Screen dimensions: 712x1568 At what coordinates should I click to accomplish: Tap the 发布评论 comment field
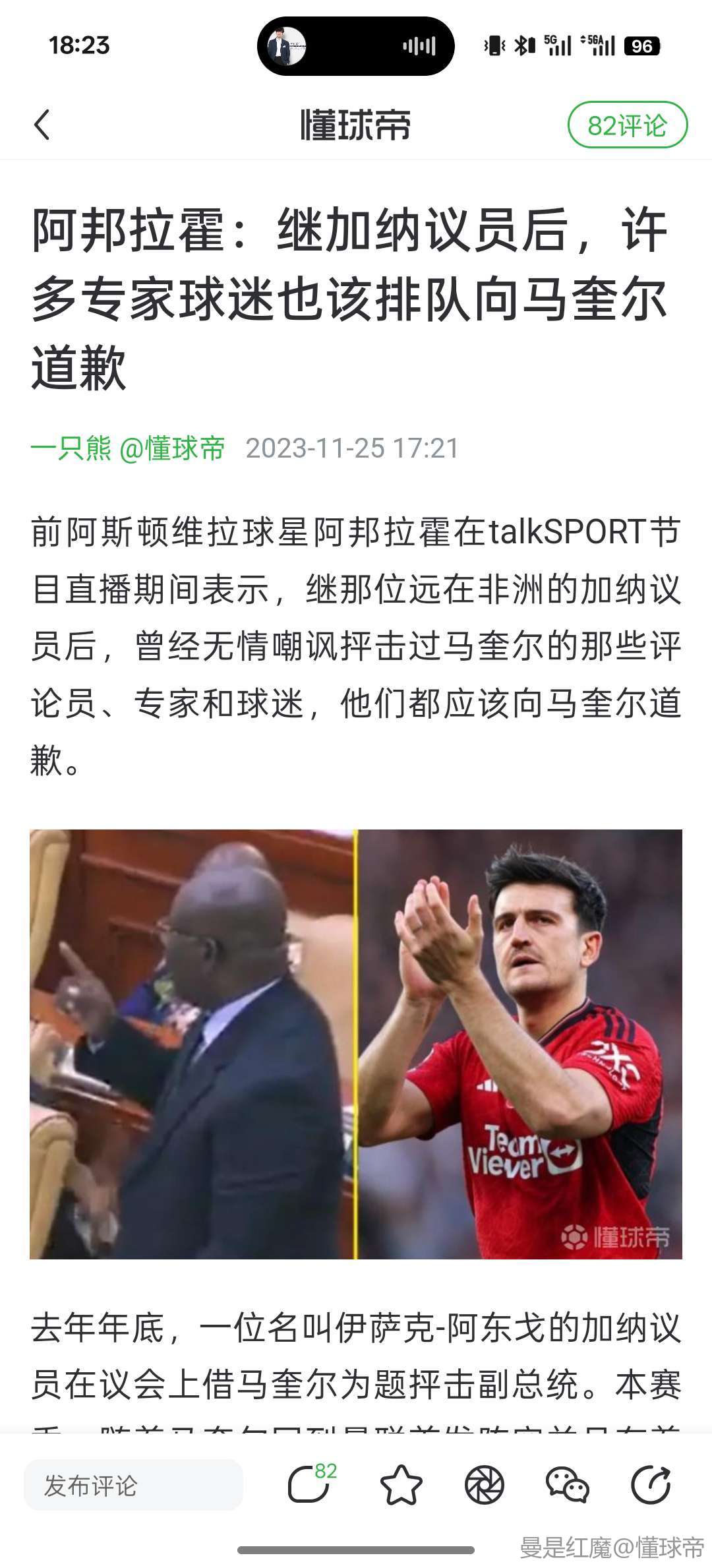click(x=134, y=1485)
